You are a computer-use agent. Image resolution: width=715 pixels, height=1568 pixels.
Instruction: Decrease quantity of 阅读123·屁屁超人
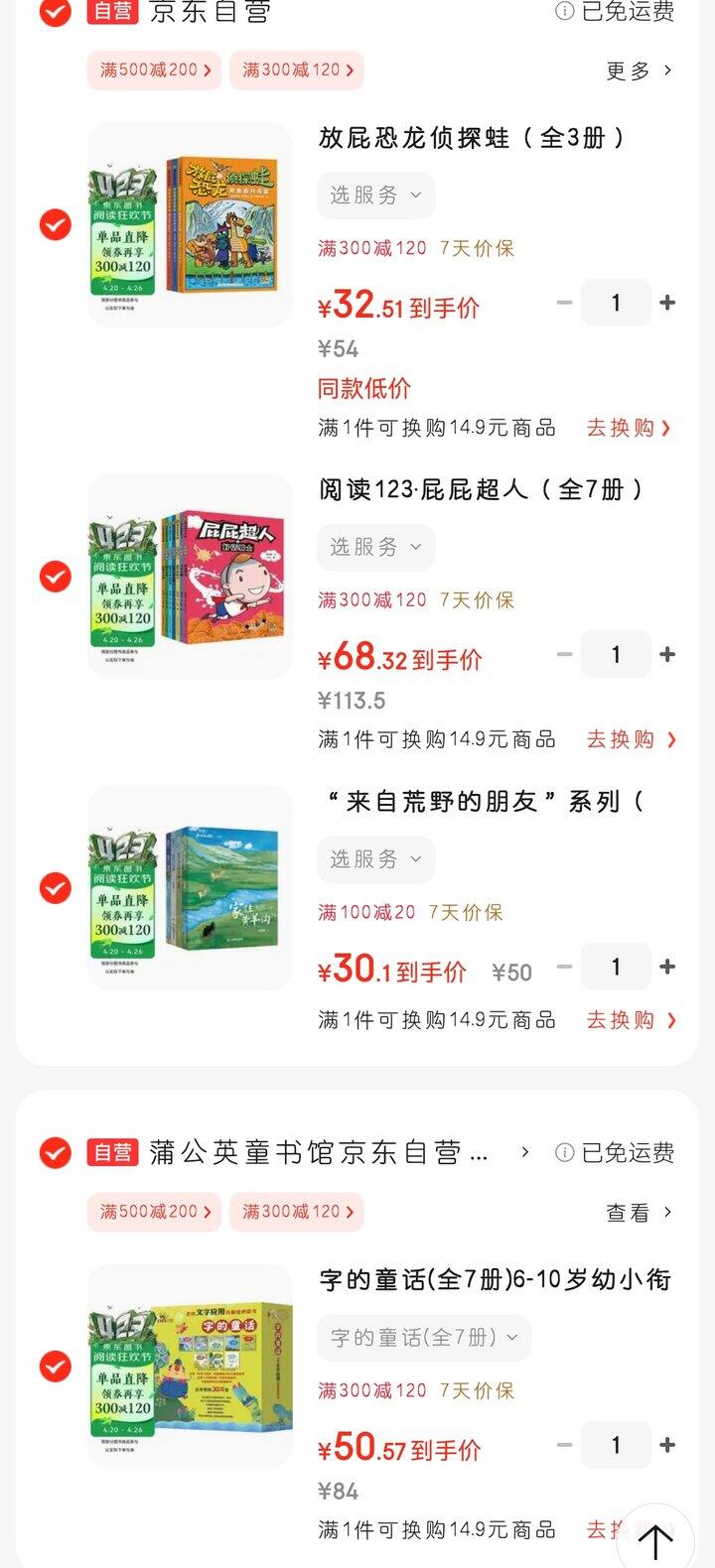click(x=565, y=654)
